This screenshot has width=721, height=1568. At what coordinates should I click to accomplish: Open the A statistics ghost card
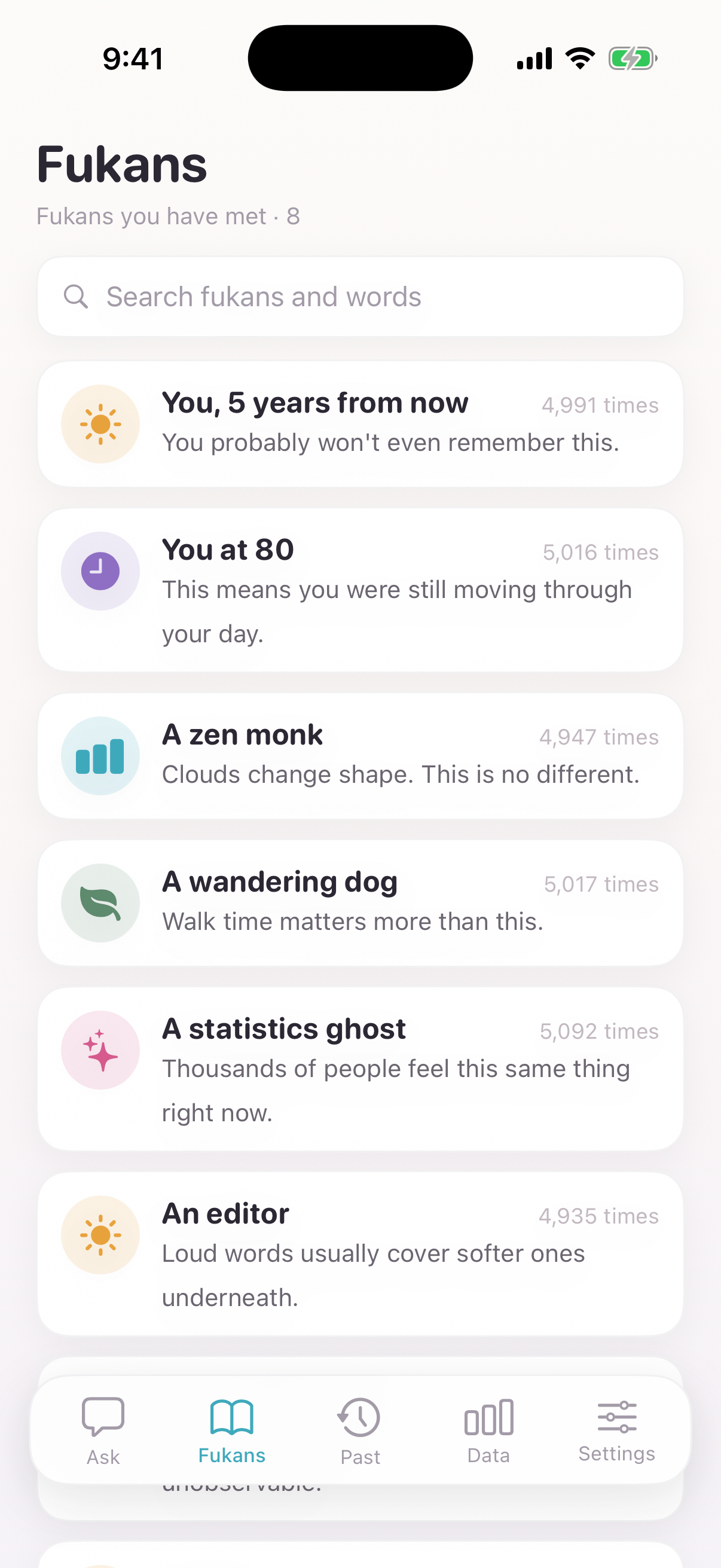point(360,1069)
